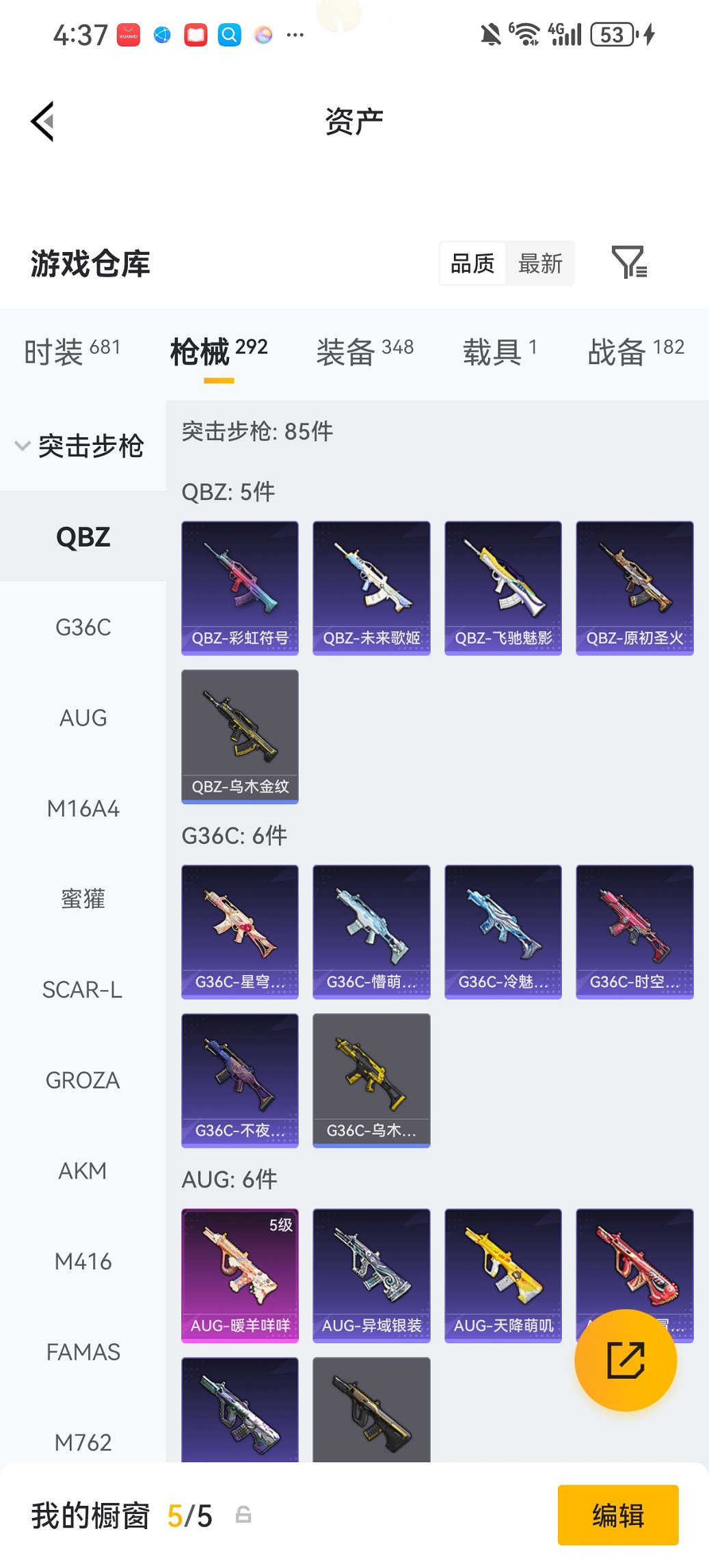
Task: Open 我的橱窗 showcase
Action: click(x=89, y=1515)
